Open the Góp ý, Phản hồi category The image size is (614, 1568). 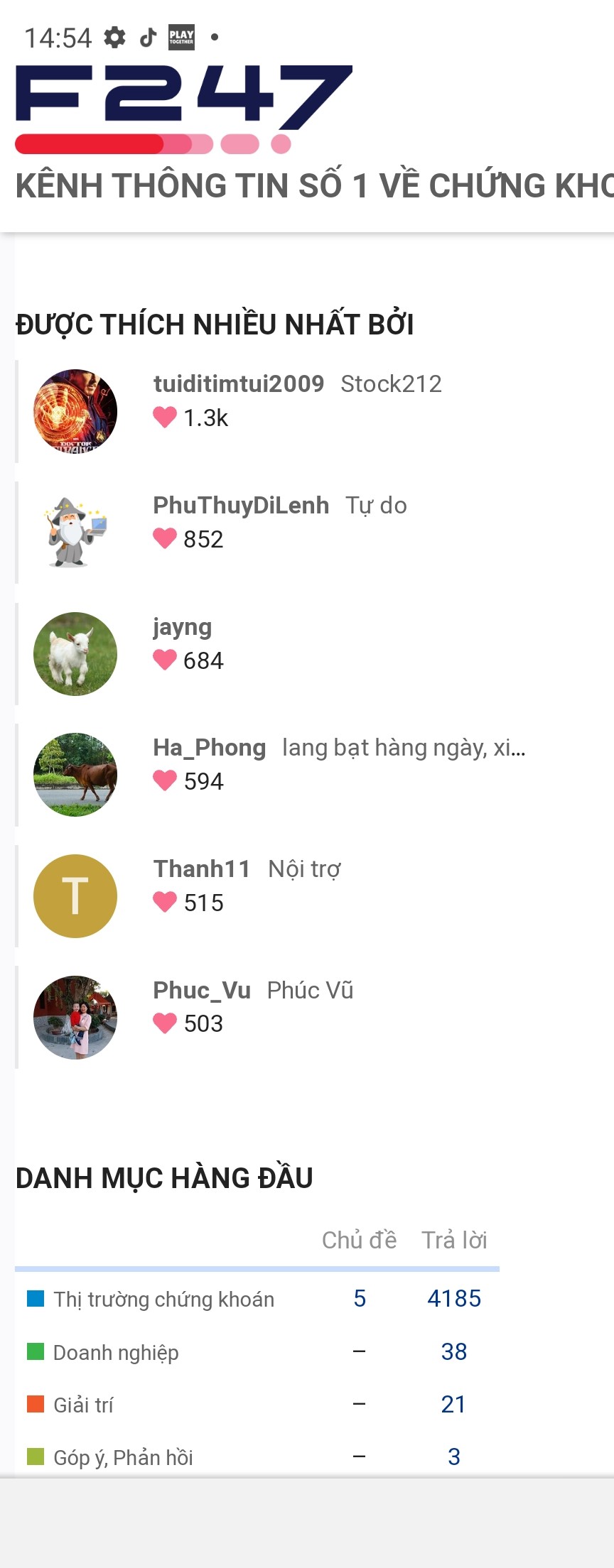pyautogui.click(x=123, y=1458)
